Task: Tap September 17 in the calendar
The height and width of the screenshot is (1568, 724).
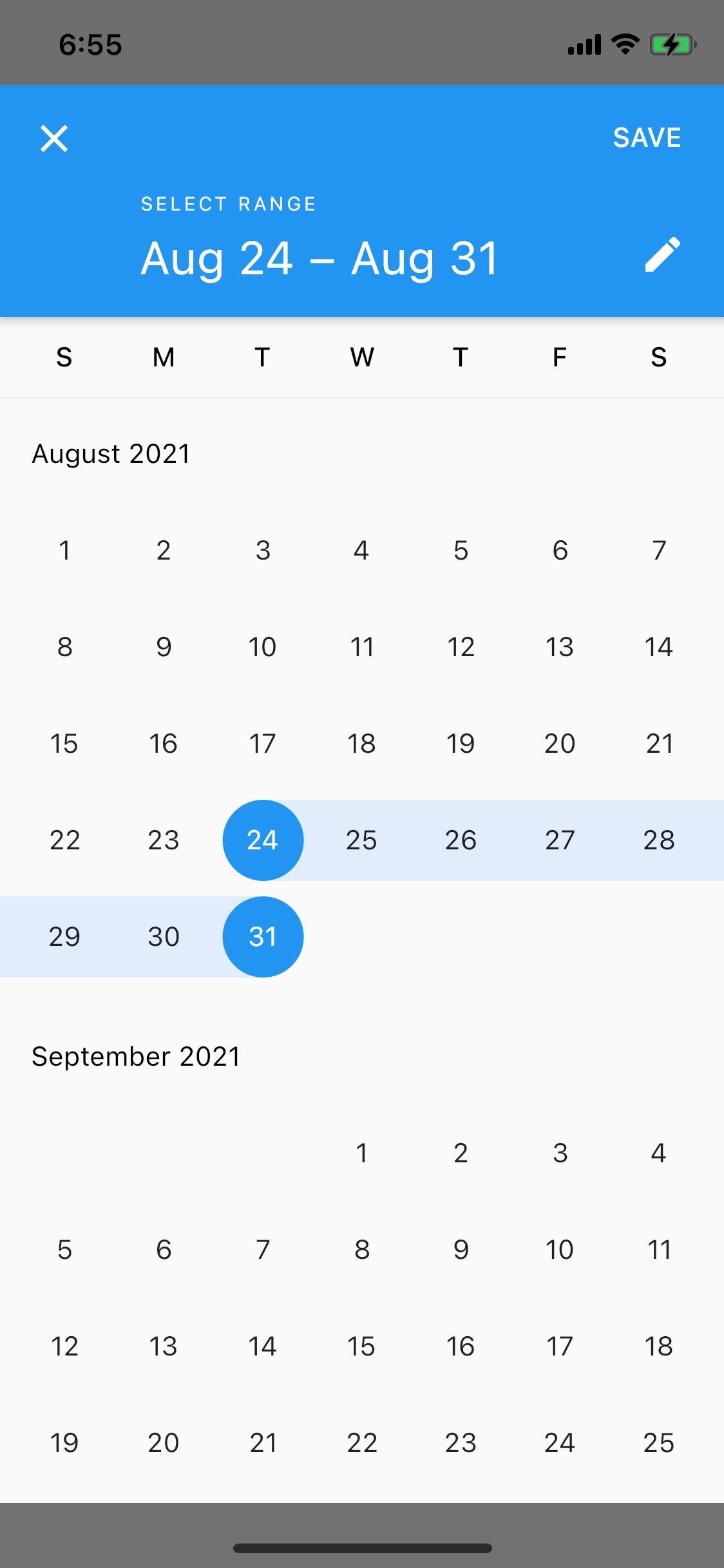Action: tap(559, 1346)
